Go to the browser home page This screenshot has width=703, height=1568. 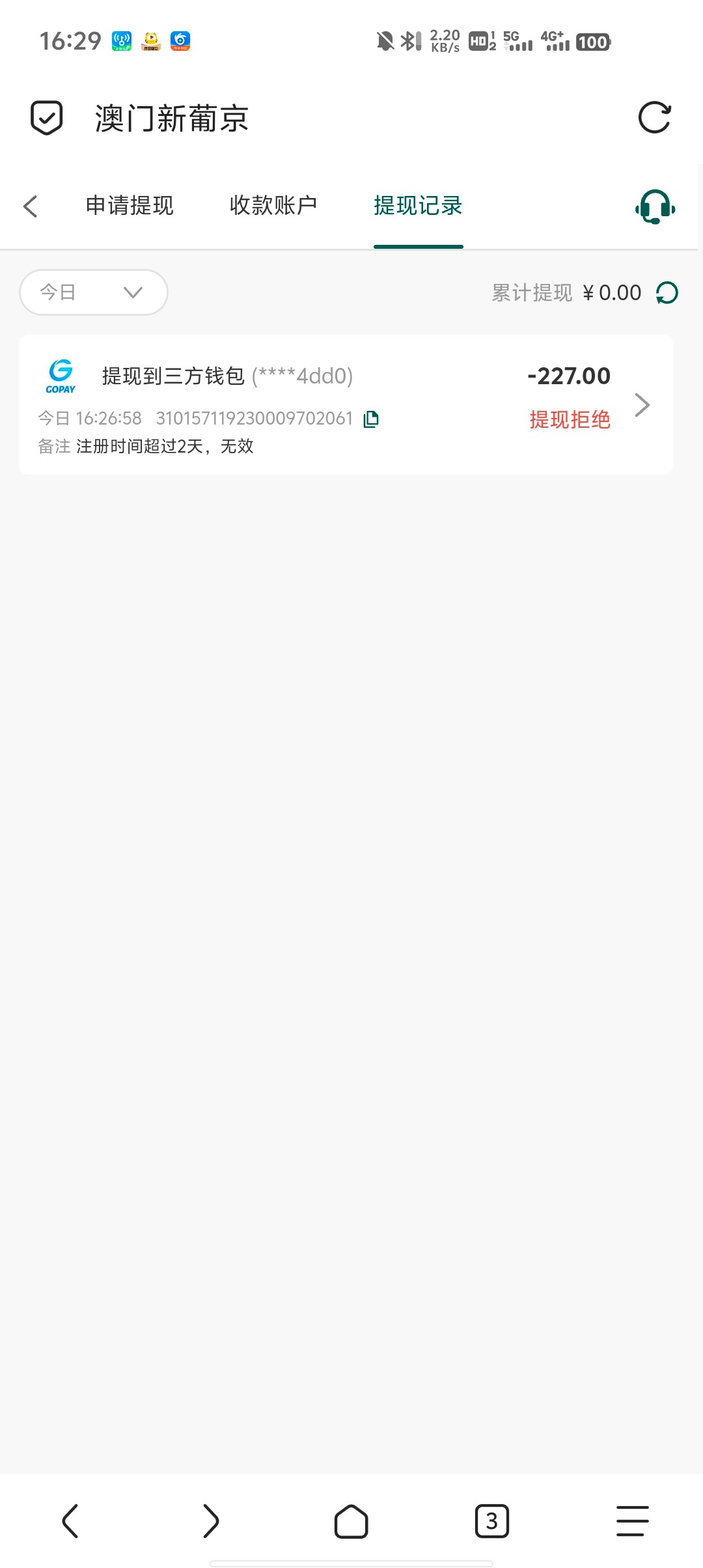click(x=351, y=1521)
